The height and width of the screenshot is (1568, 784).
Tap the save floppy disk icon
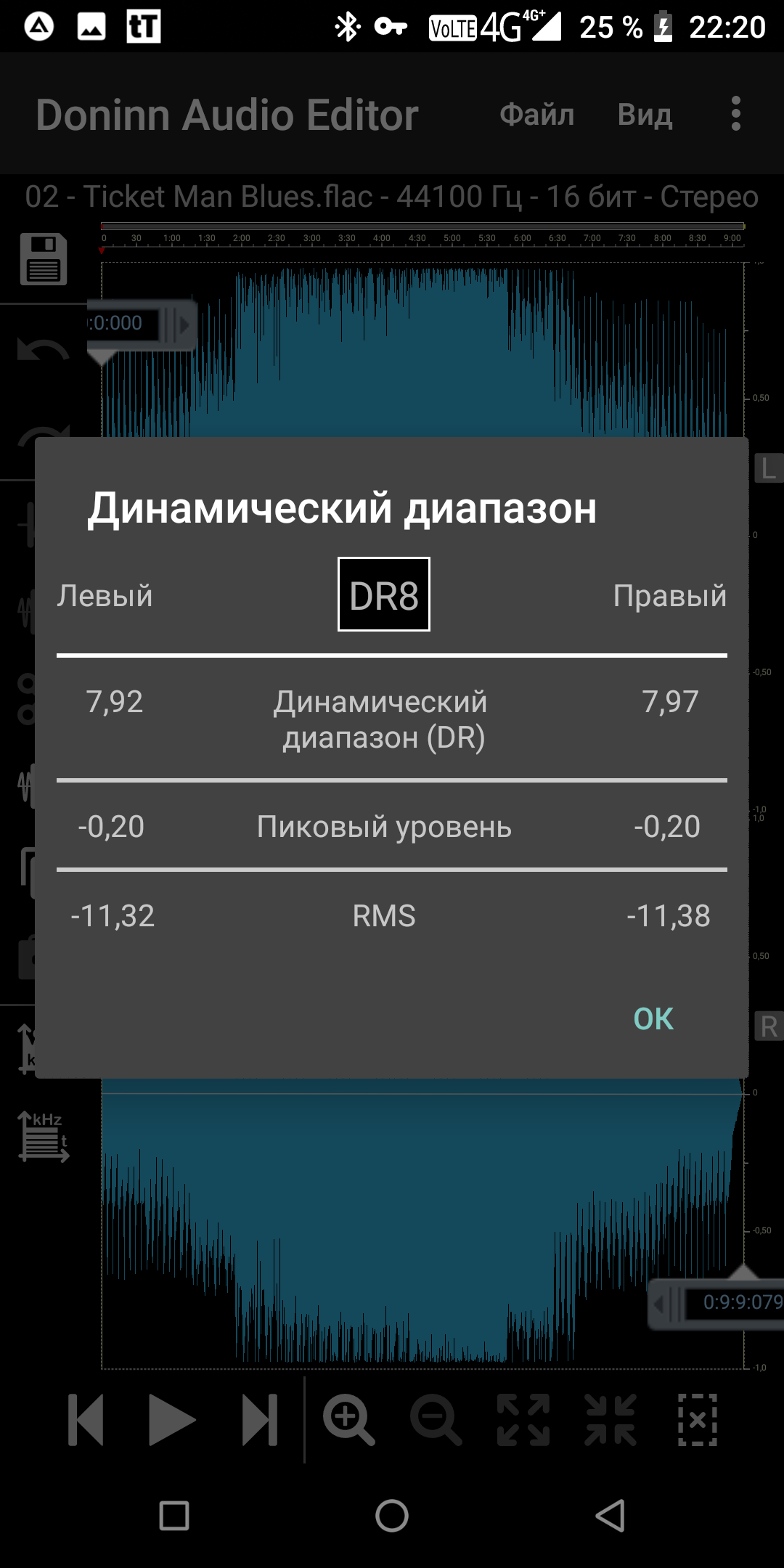coord(44,259)
